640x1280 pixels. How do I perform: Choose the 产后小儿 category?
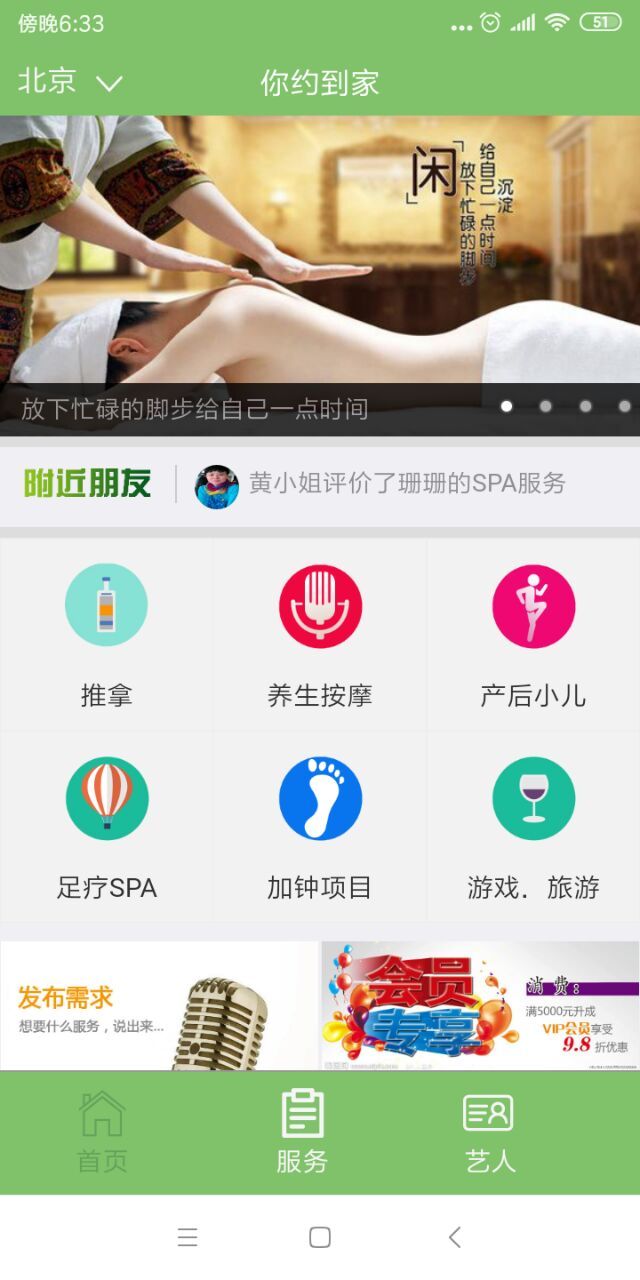click(533, 635)
